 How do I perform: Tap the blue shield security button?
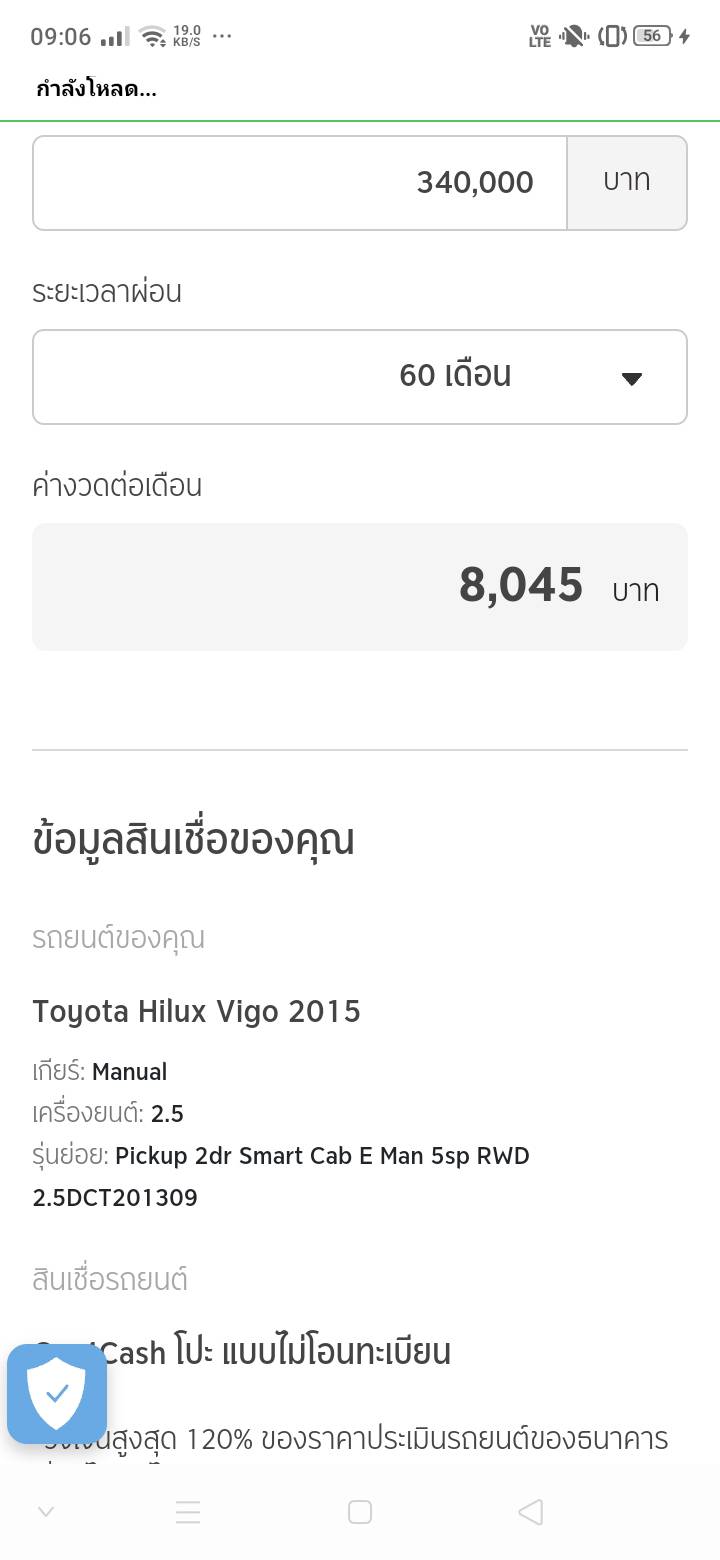pyautogui.click(x=57, y=1393)
